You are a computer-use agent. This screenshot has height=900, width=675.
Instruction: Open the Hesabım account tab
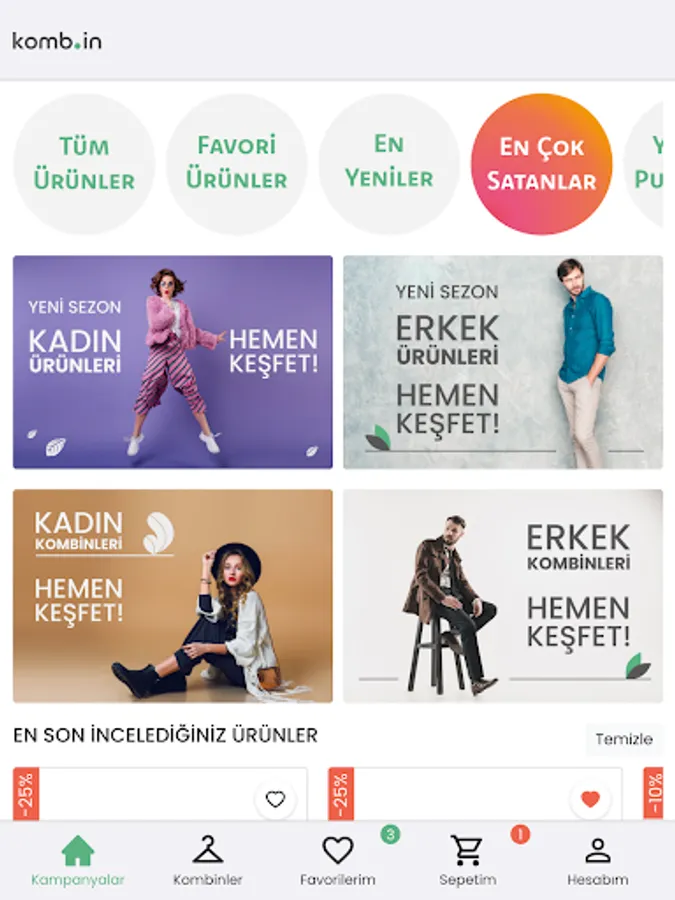(x=598, y=861)
